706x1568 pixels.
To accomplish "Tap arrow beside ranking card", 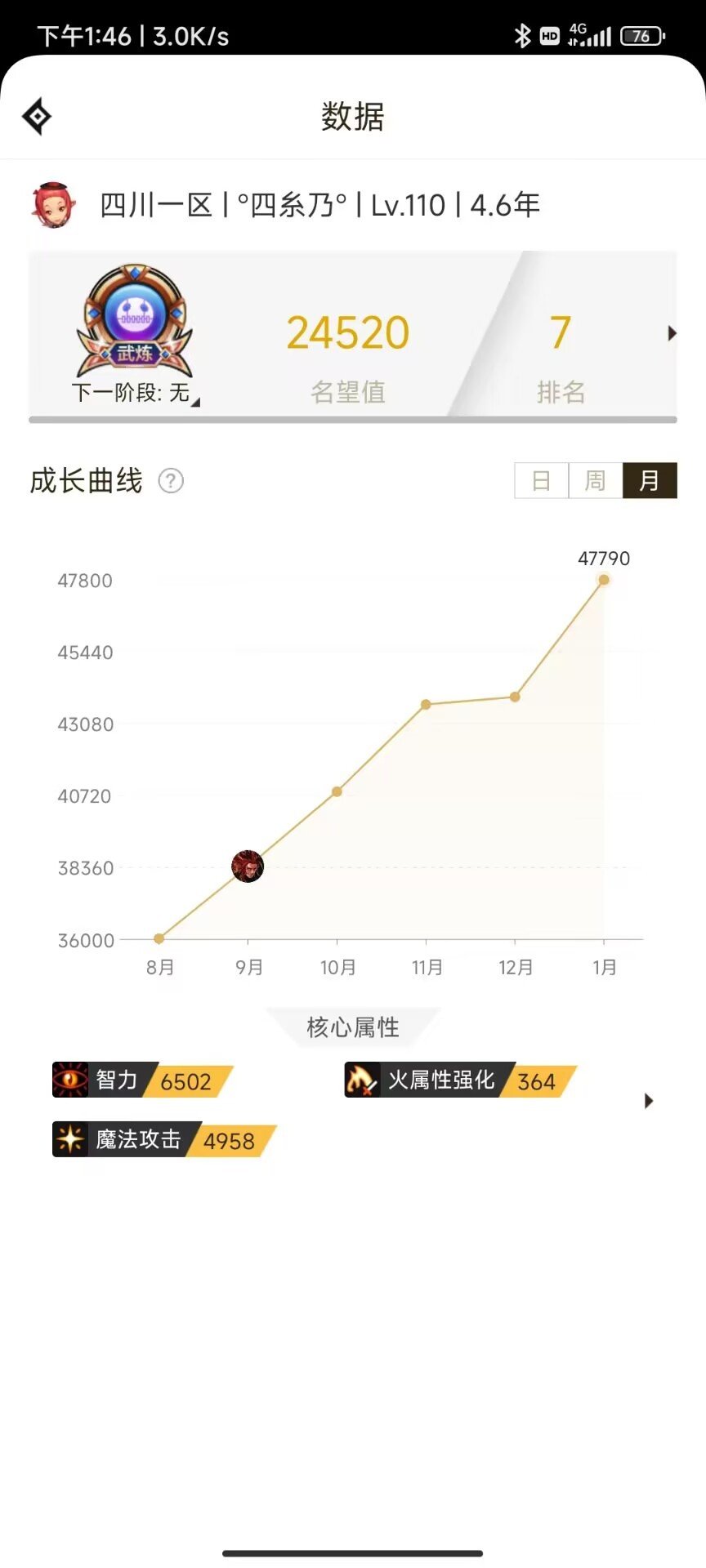I will tap(672, 333).
